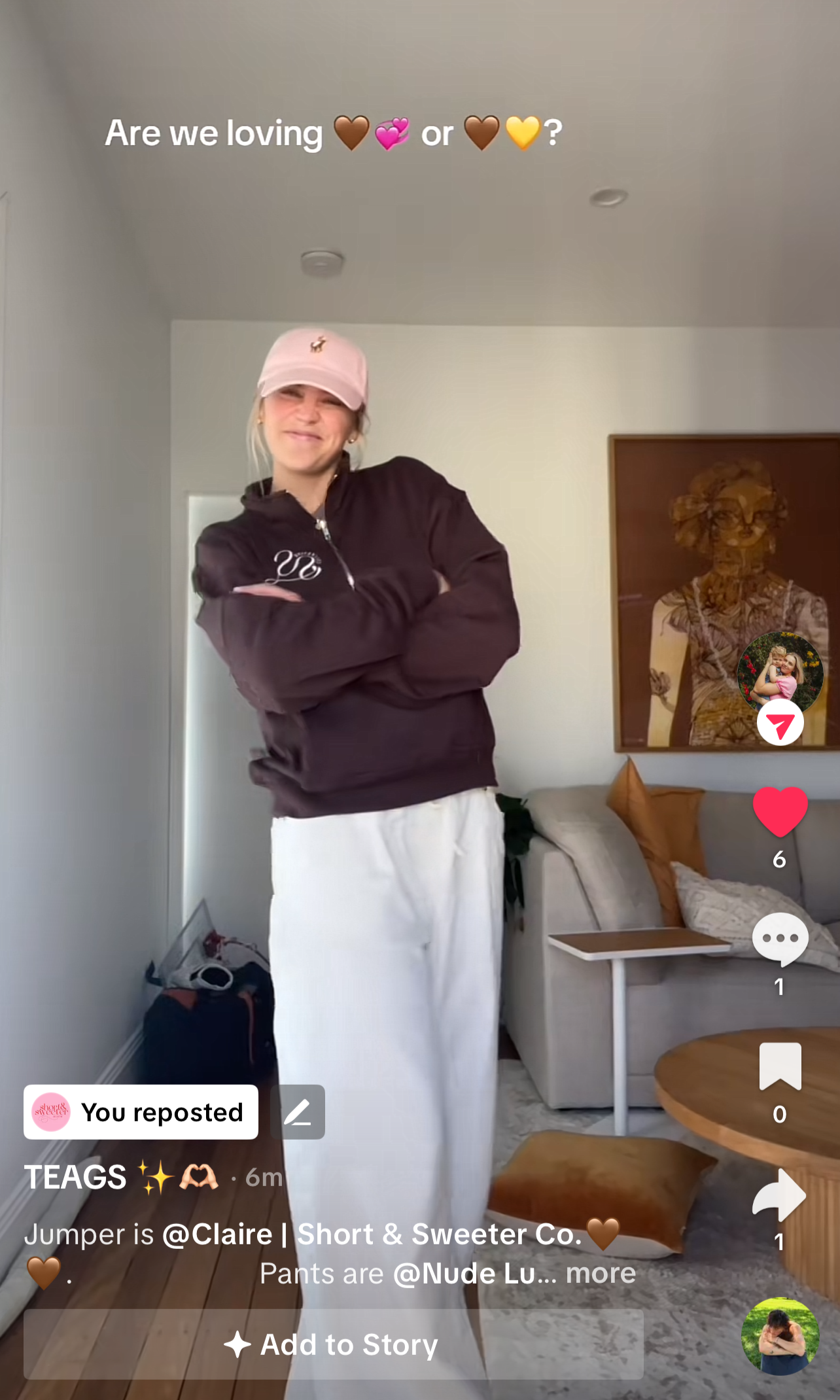Open the spinning sound disc
Screen dimensions: 840x1400
click(780, 1336)
